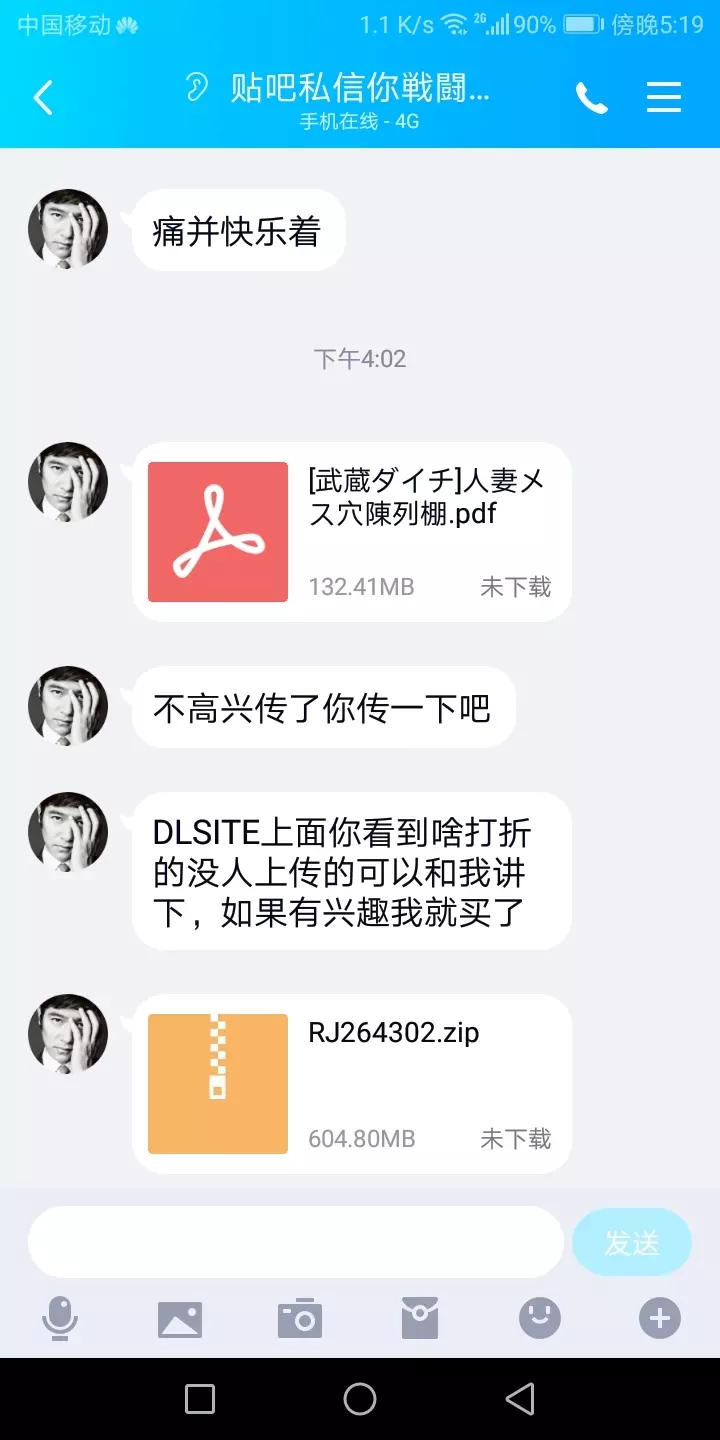
Task: Open more options with the plus icon
Action: (660, 1319)
